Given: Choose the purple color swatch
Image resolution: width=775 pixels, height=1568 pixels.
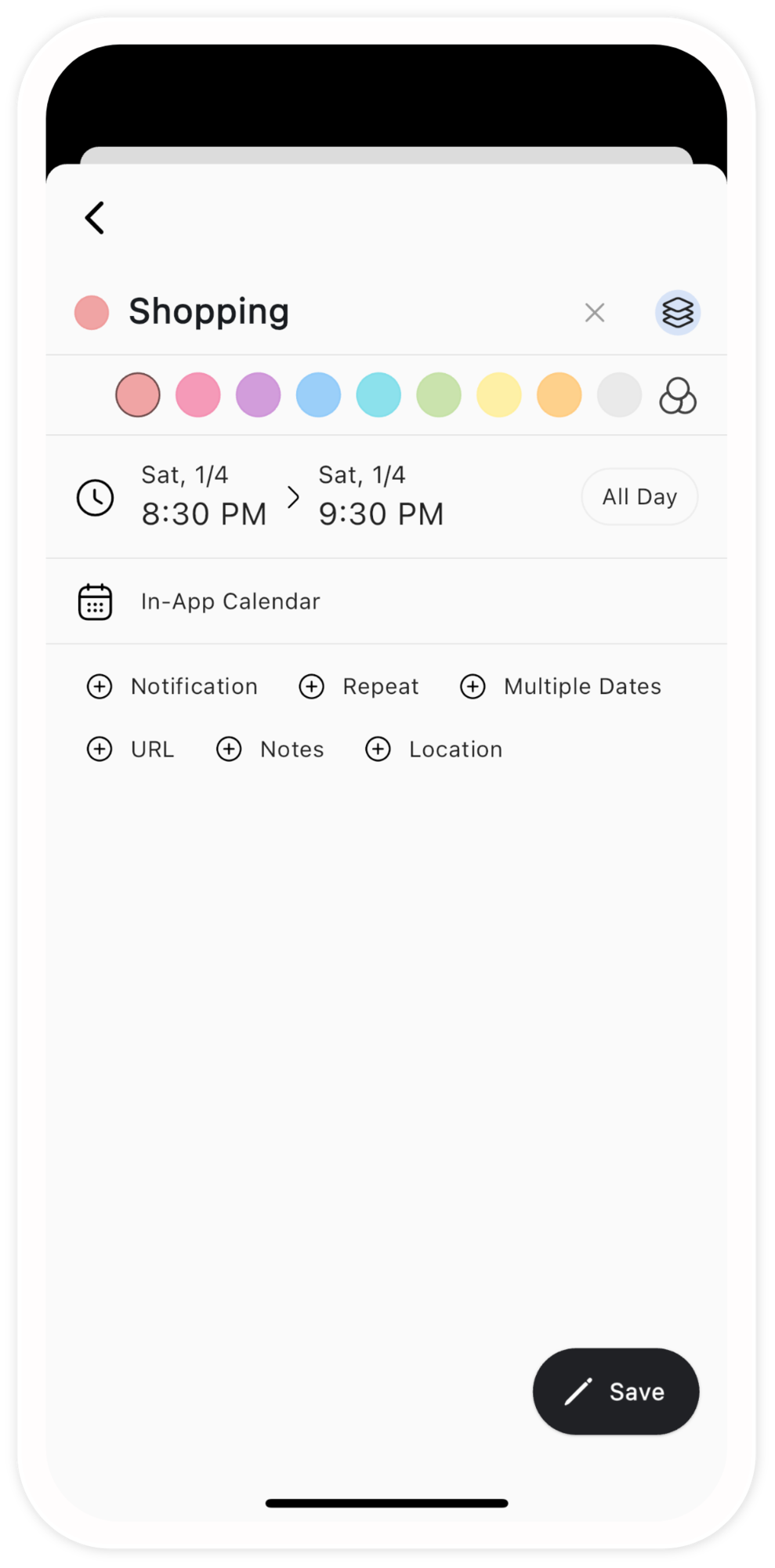Looking at the screenshot, I should tap(259, 394).
